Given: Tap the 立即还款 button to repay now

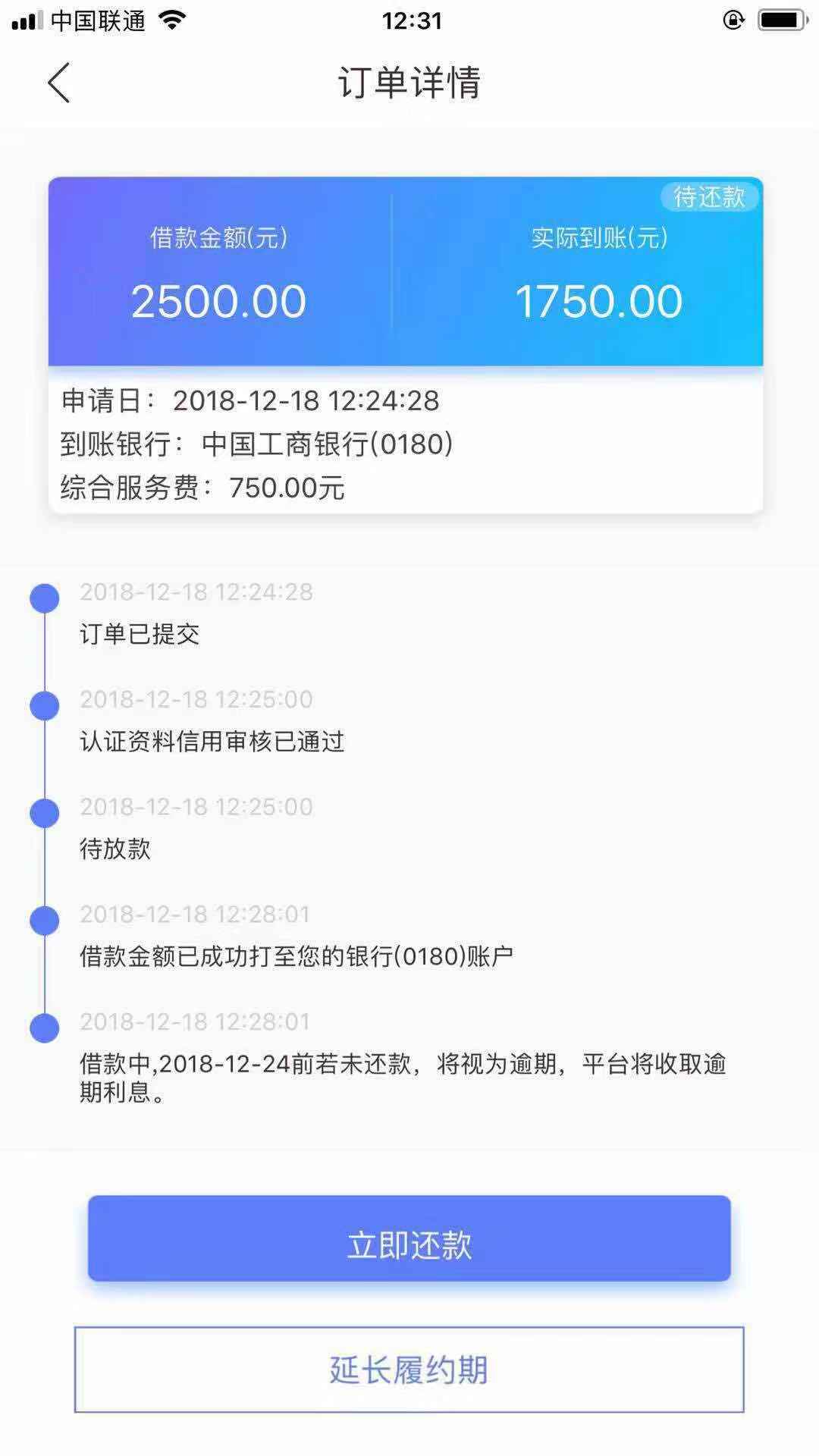Looking at the screenshot, I should coord(409,1238).
